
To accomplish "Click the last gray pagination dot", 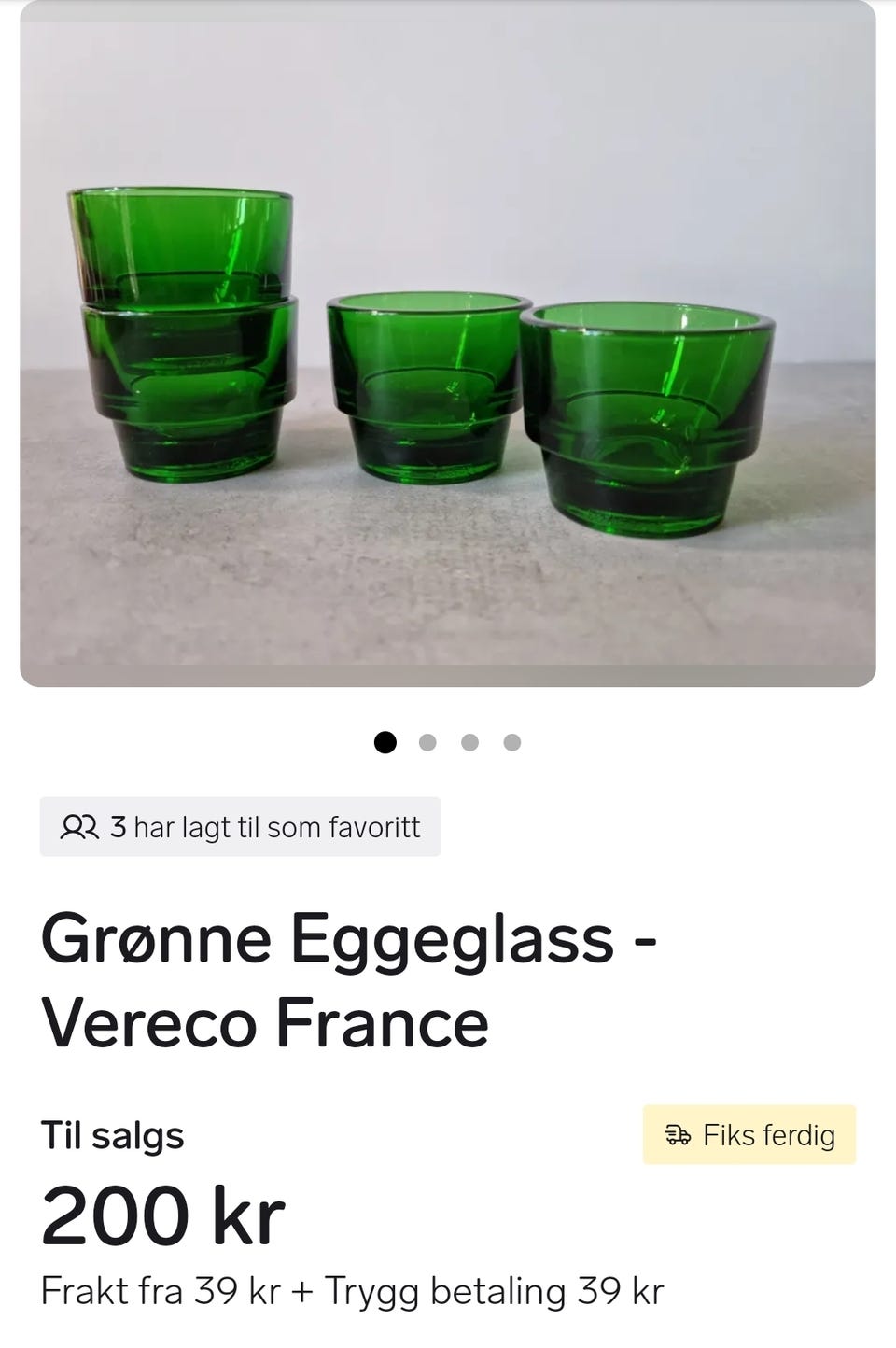I will click(511, 742).
